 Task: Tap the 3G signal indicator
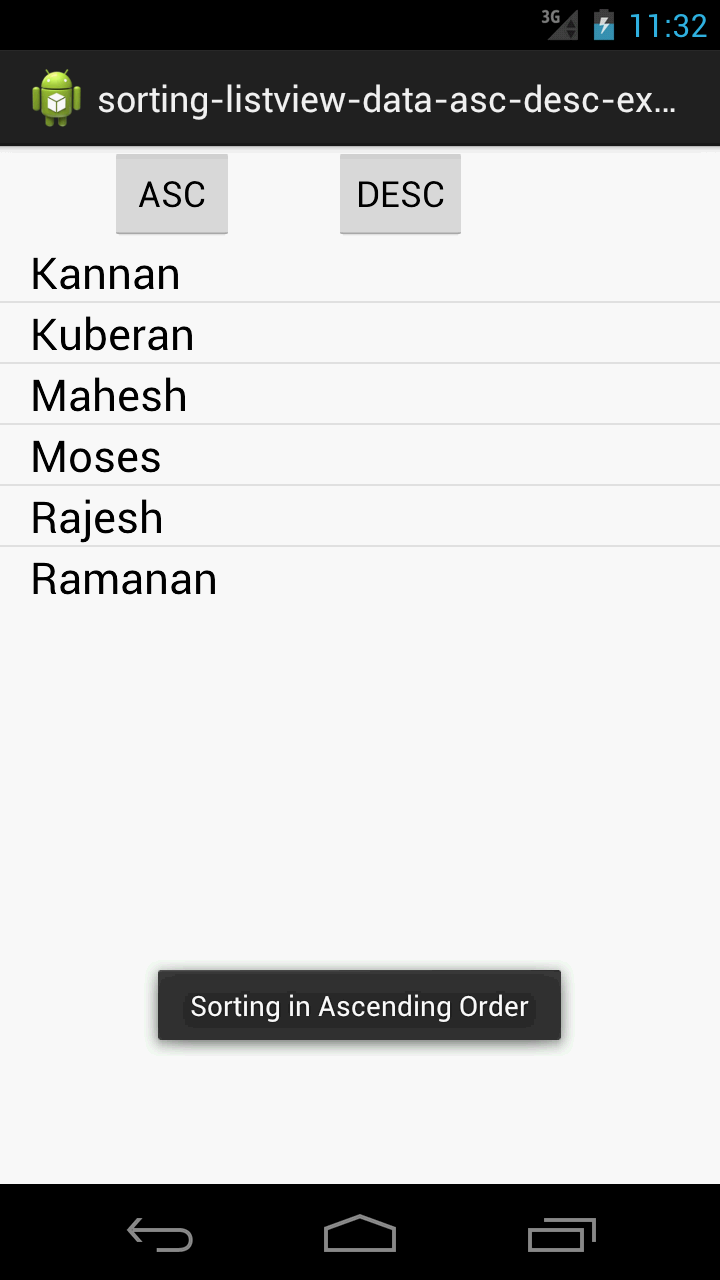[x=560, y=24]
